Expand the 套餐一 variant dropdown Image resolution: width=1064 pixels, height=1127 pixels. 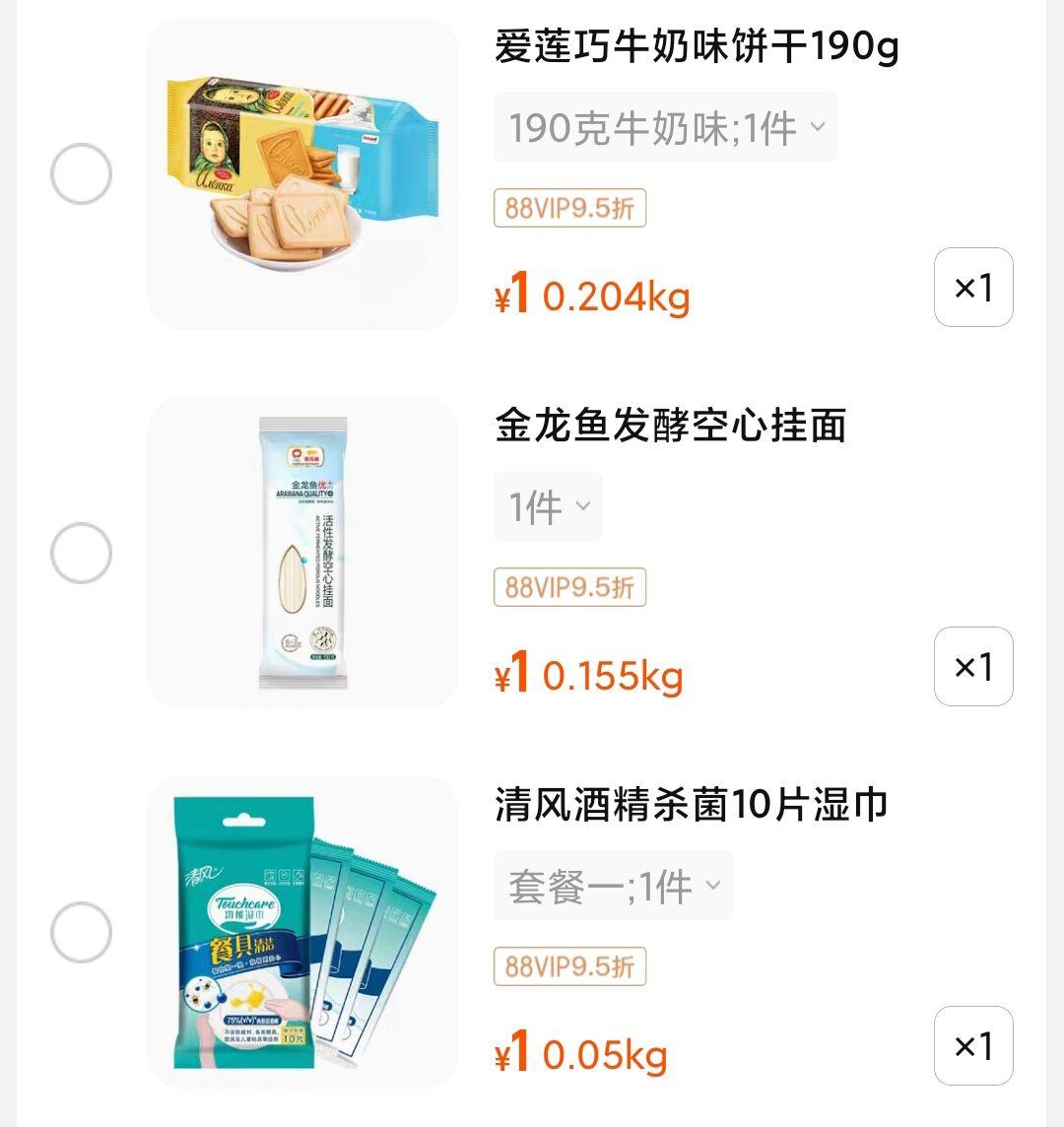[x=613, y=886]
